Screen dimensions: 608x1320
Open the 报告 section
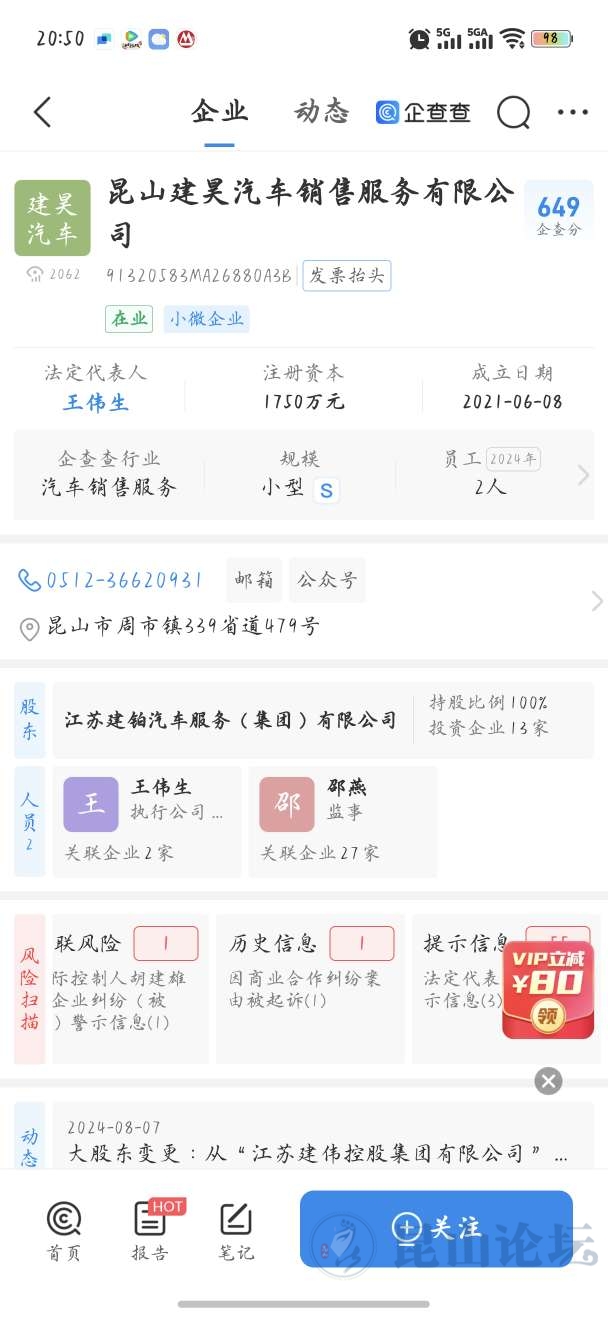(150, 1230)
